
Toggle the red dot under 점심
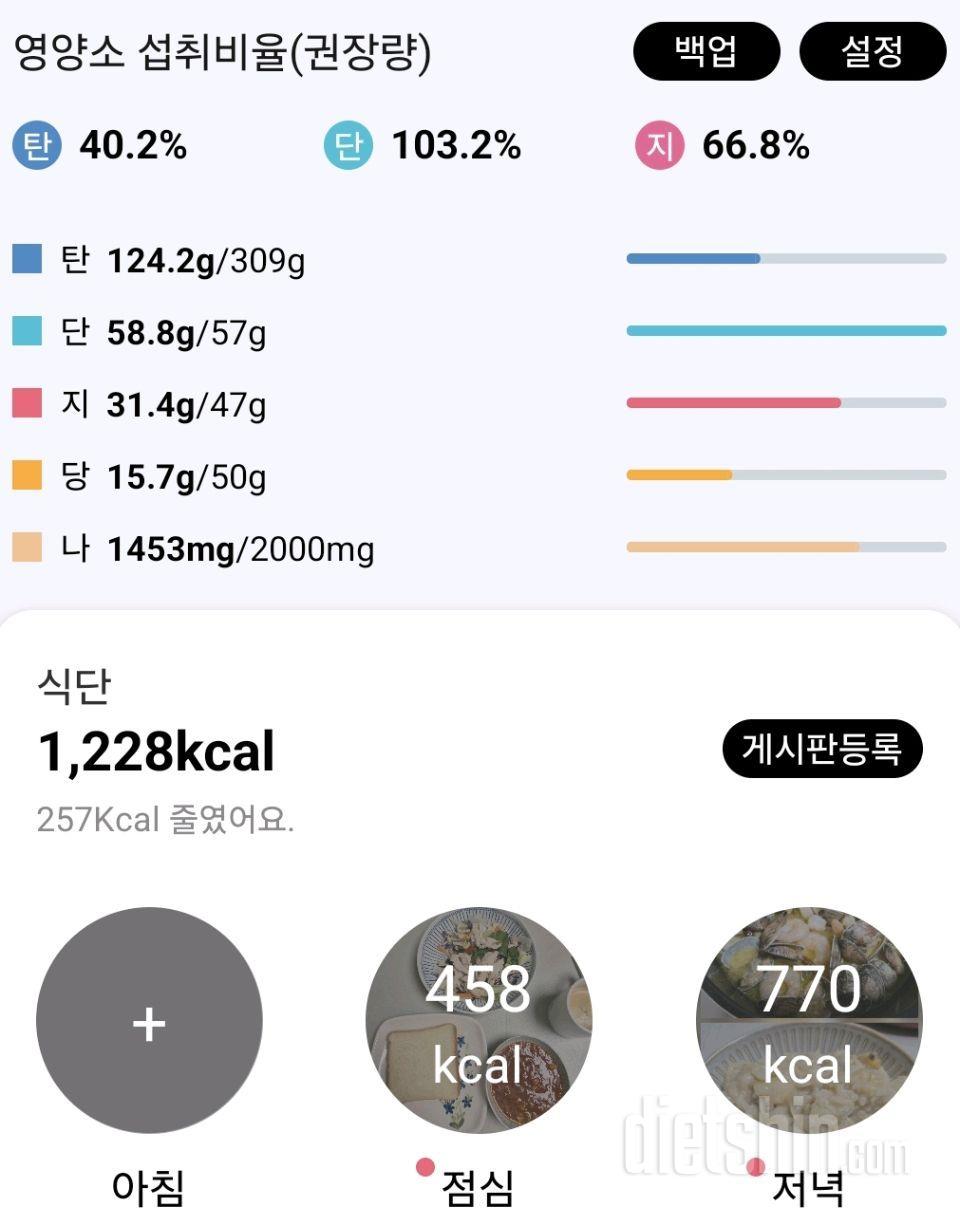[x=425, y=1165]
